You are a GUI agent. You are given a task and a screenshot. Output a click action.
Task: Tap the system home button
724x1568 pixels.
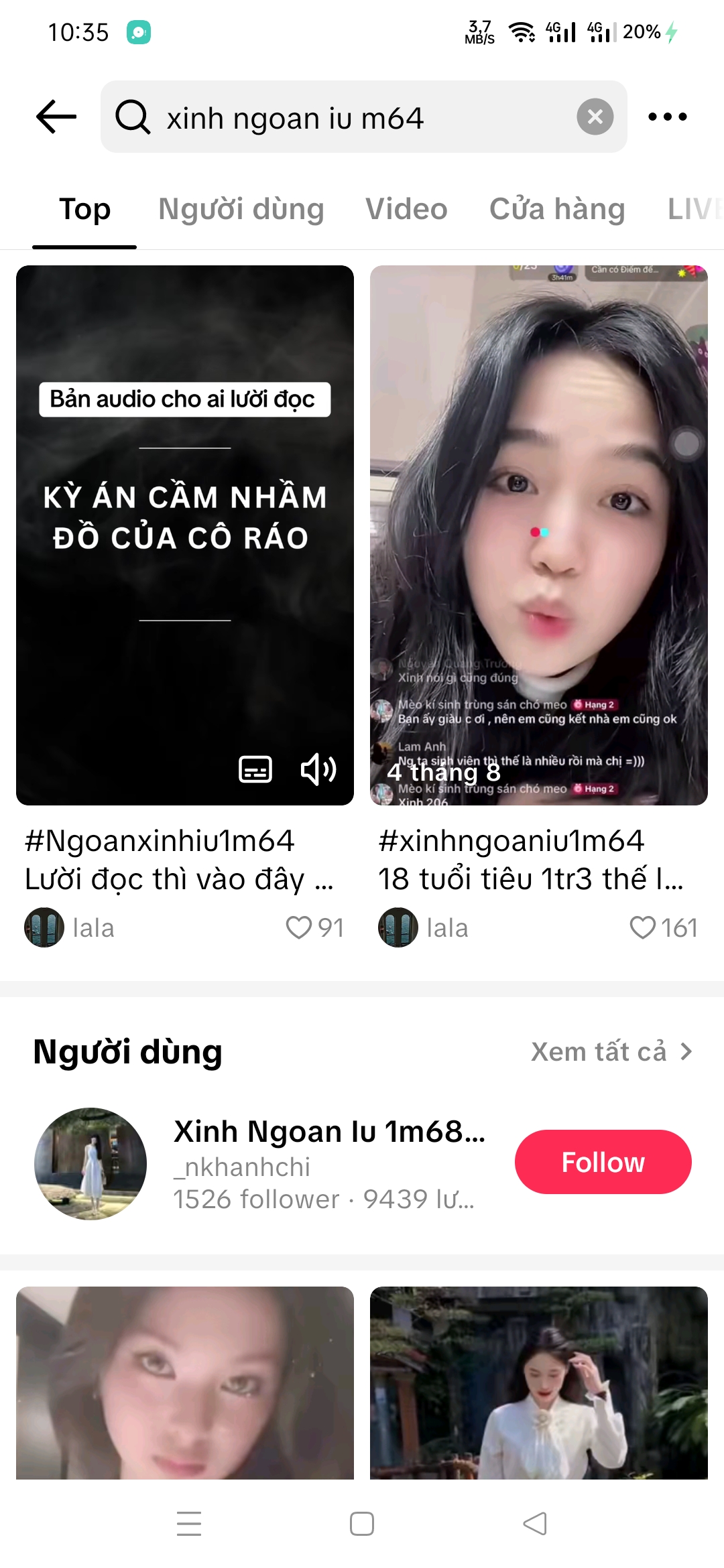[362, 1524]
